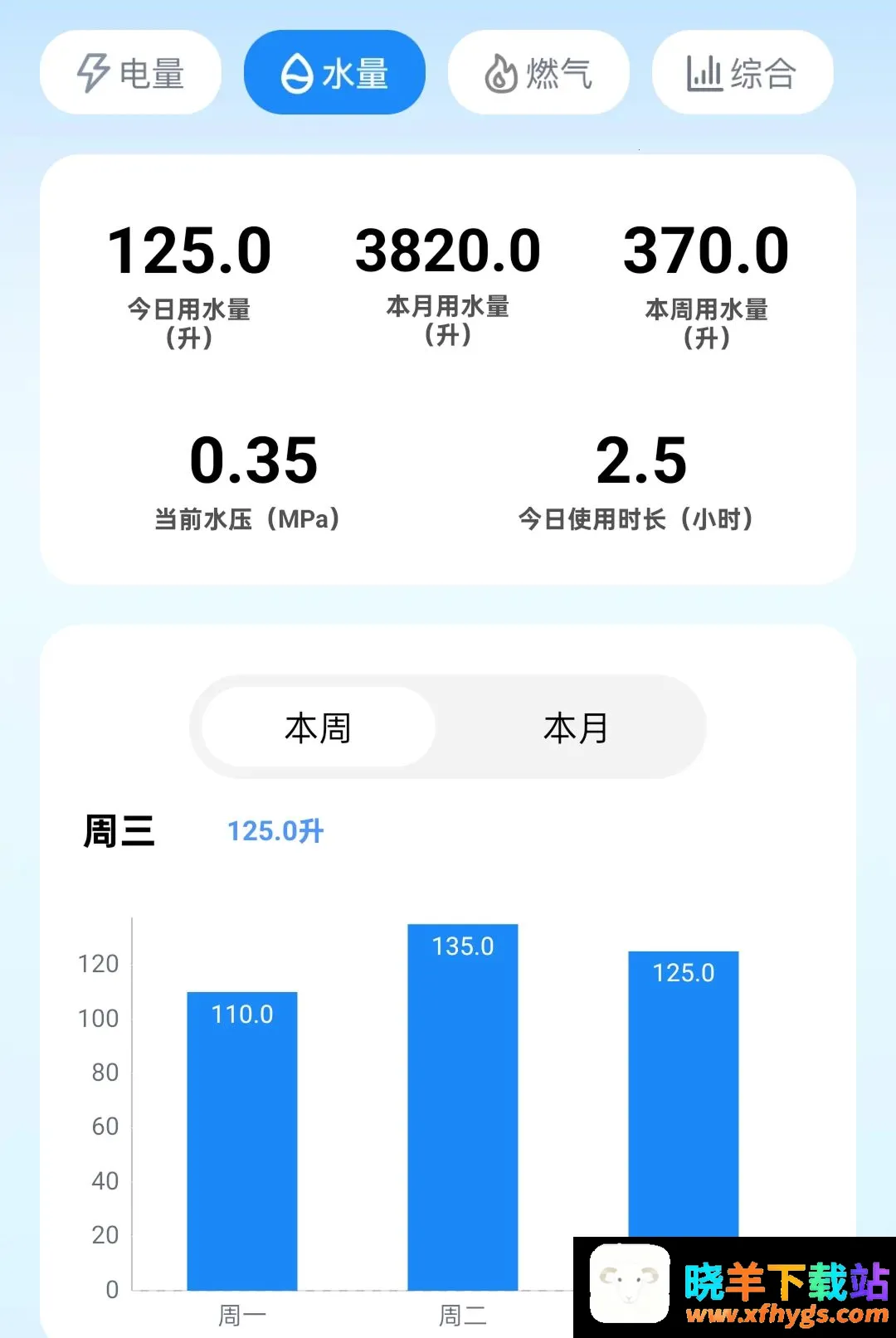Screen dimensions: 896x1338
Task: Open the 燃气 tab
Action: tap(538, 72)
